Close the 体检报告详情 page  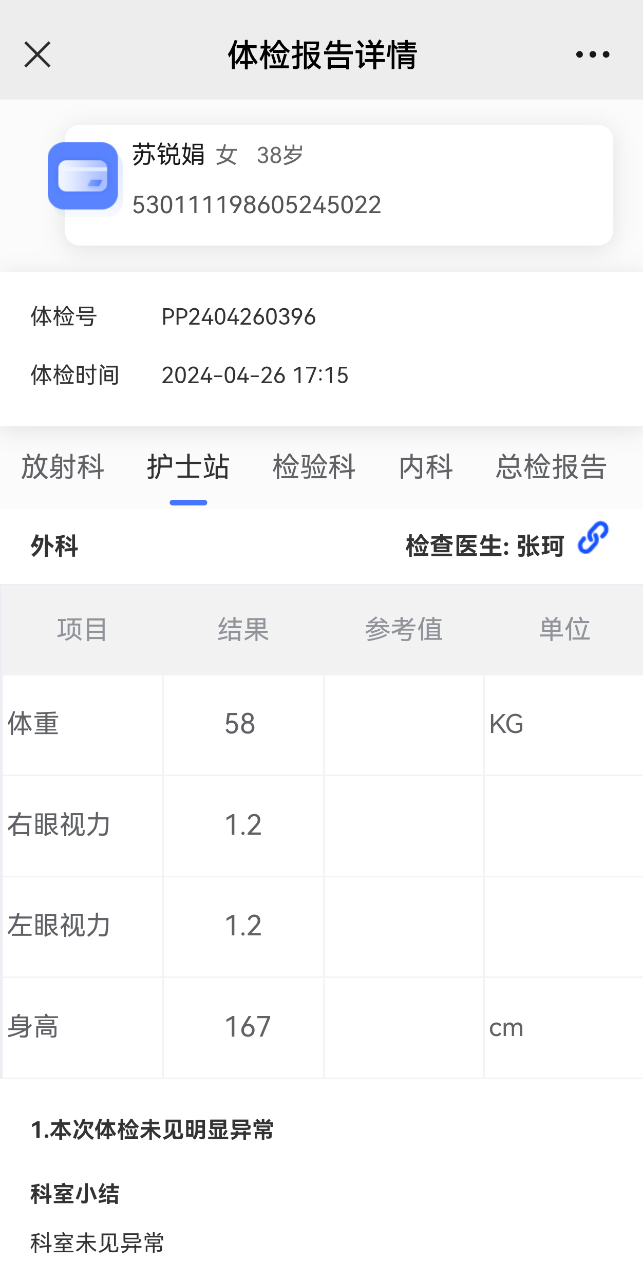[37, 54]
